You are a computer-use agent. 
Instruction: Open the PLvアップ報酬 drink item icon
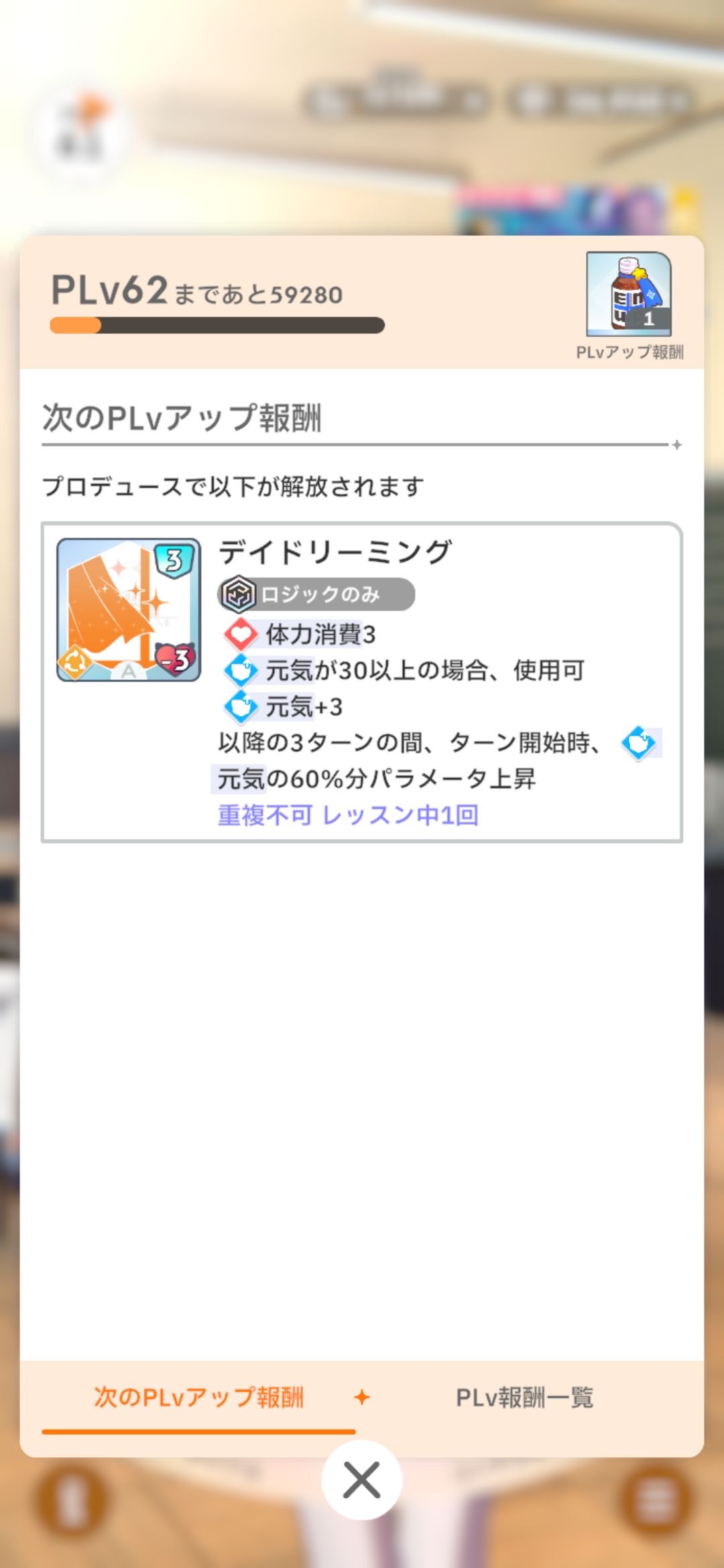point(628,293)
